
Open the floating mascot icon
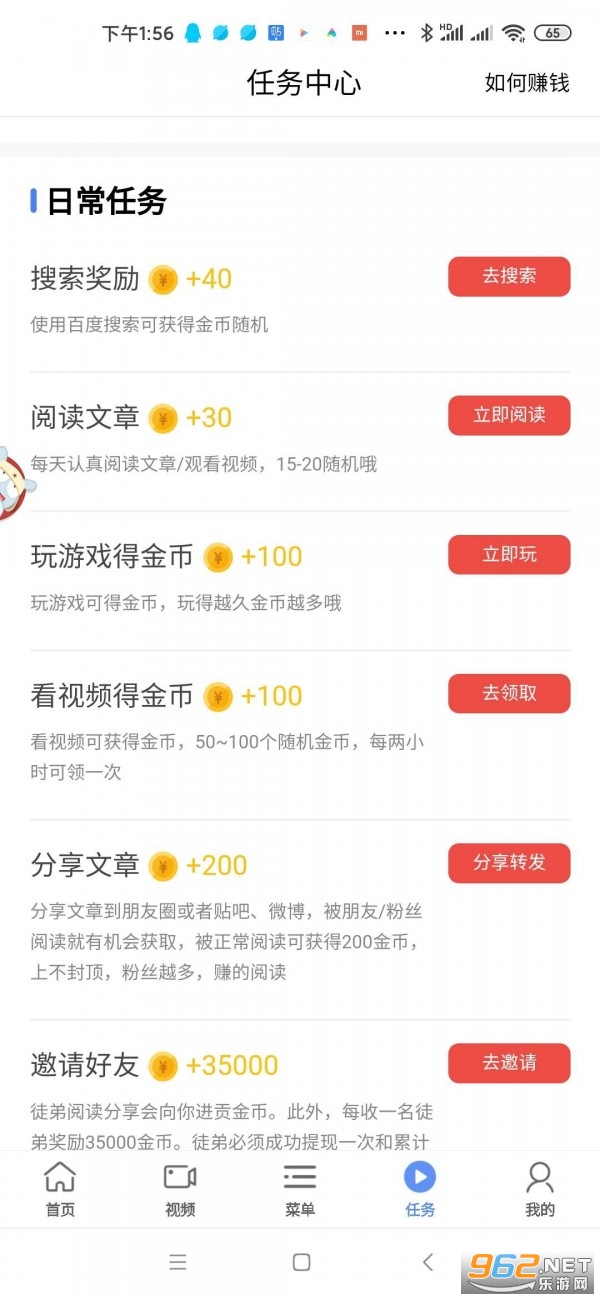coord(14,484)
